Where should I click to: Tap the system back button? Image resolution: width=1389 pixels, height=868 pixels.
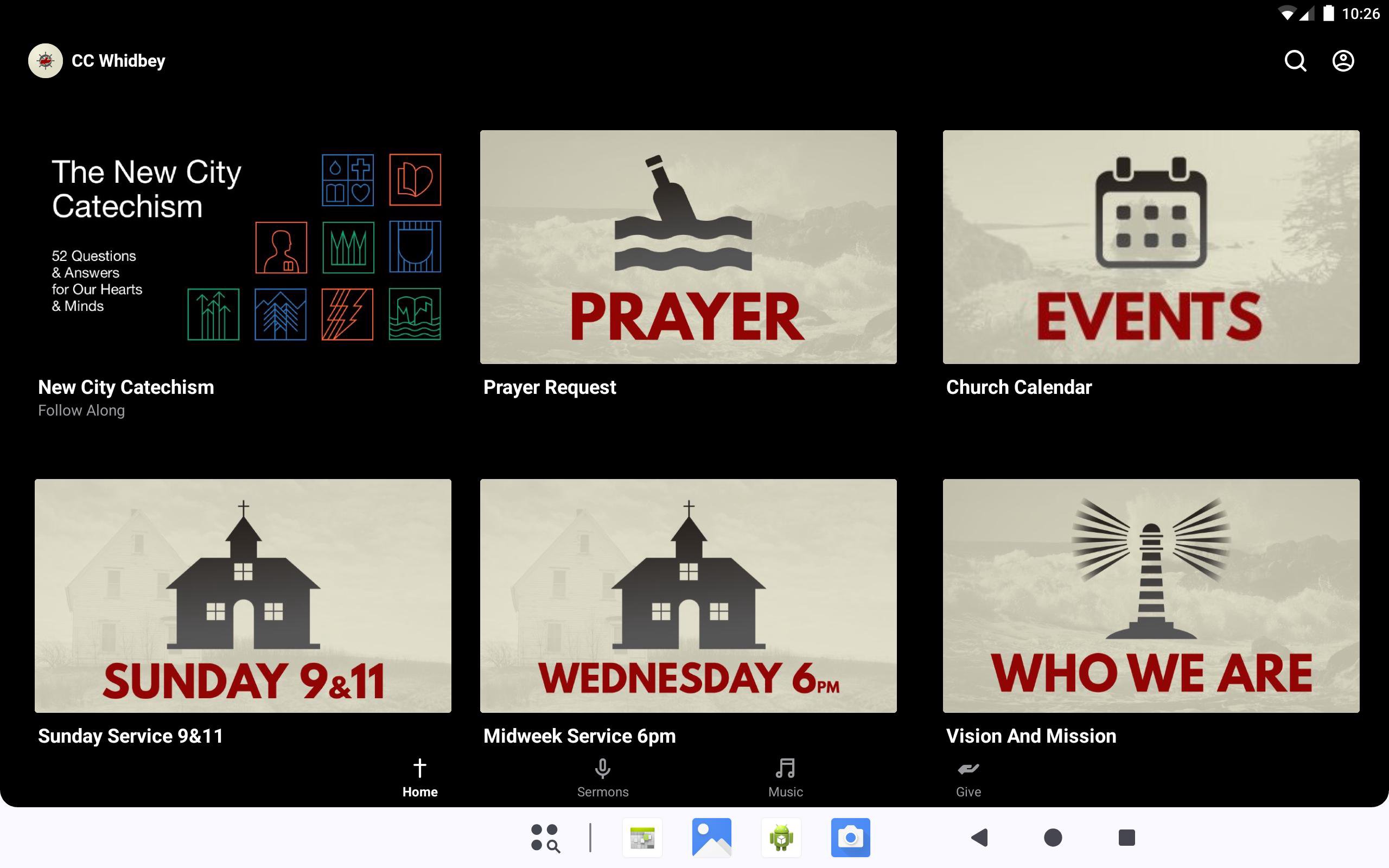(980, 838)
